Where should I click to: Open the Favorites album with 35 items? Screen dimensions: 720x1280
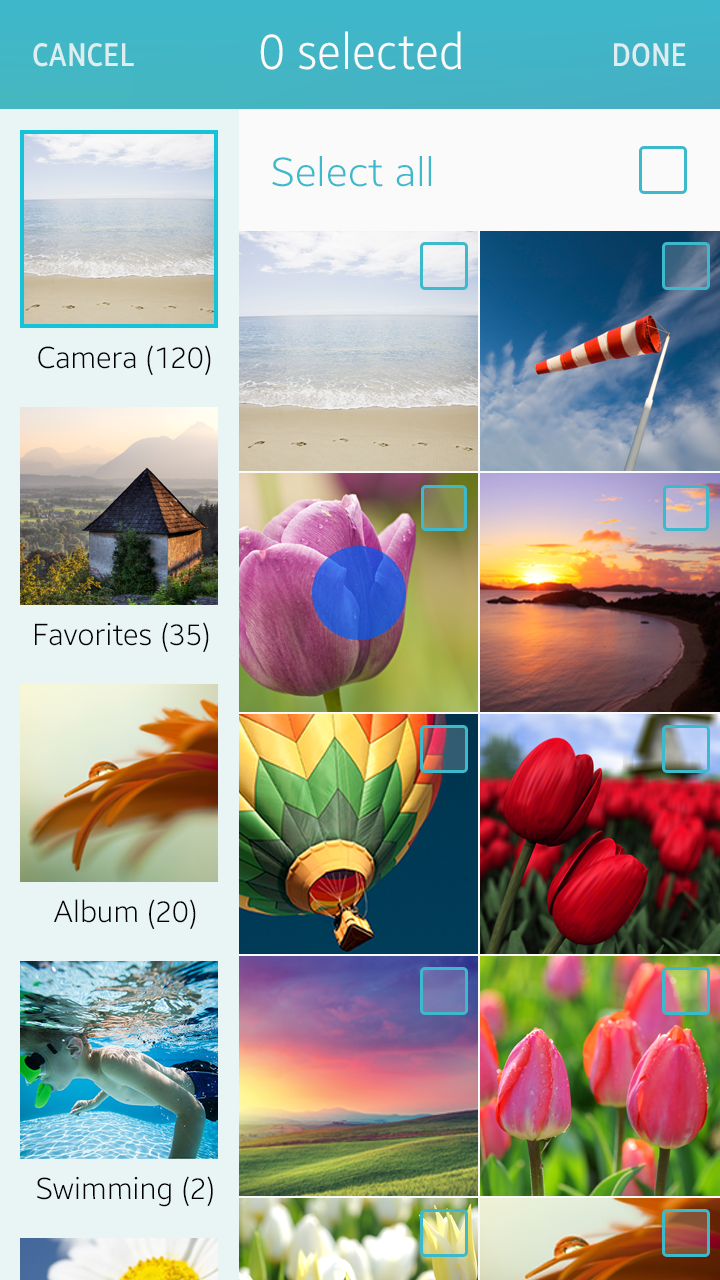pos(118,506)
